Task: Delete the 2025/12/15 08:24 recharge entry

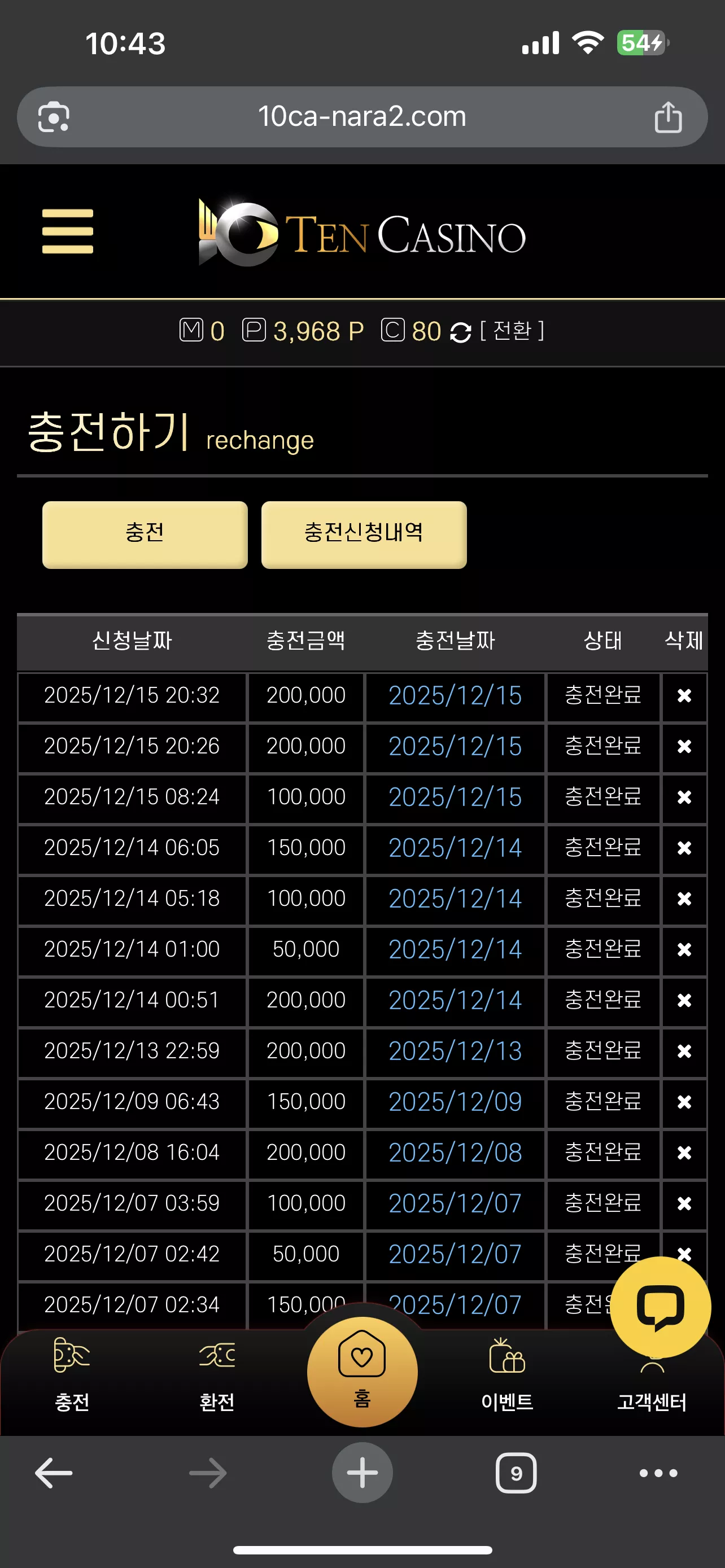Action: click(684, 798)
